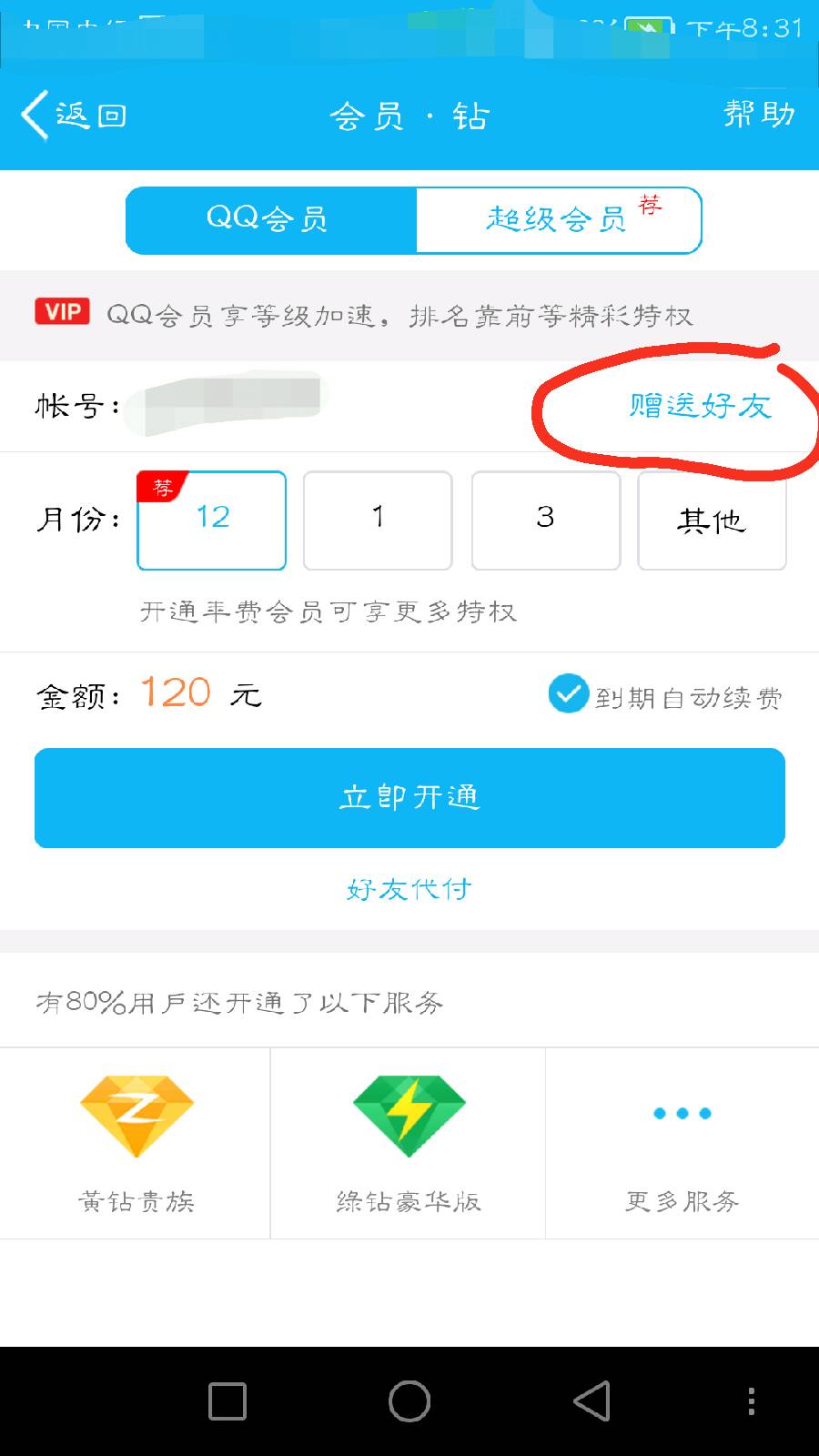Open 更多服务 for more services

[x=682, y=1143]
